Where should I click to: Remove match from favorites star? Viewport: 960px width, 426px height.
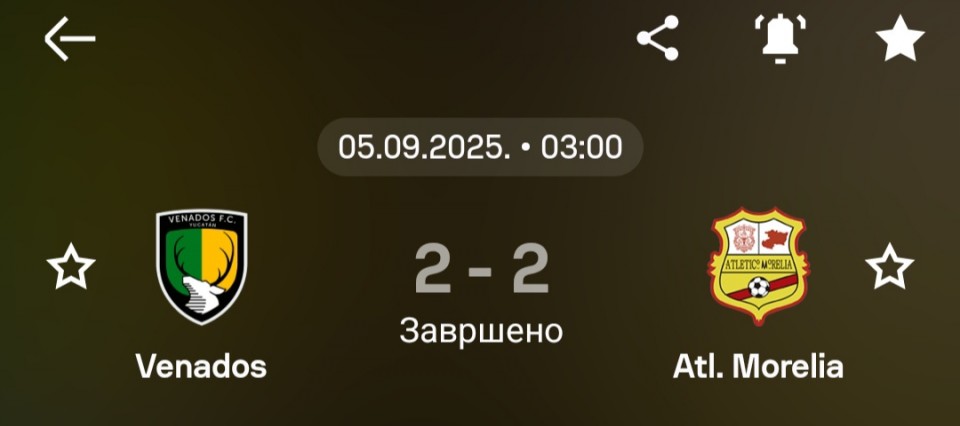[900, 39]
